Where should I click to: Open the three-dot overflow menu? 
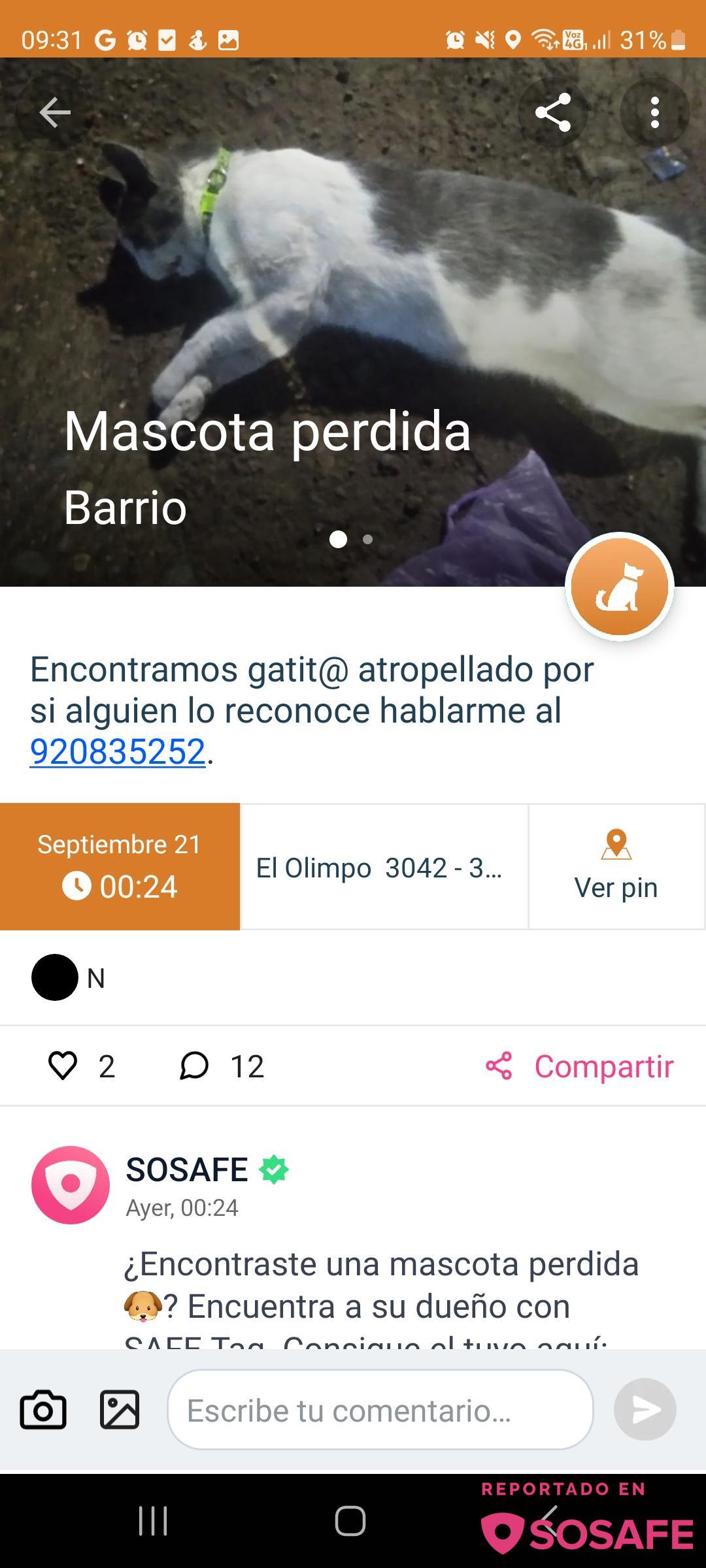coord(654,113)
